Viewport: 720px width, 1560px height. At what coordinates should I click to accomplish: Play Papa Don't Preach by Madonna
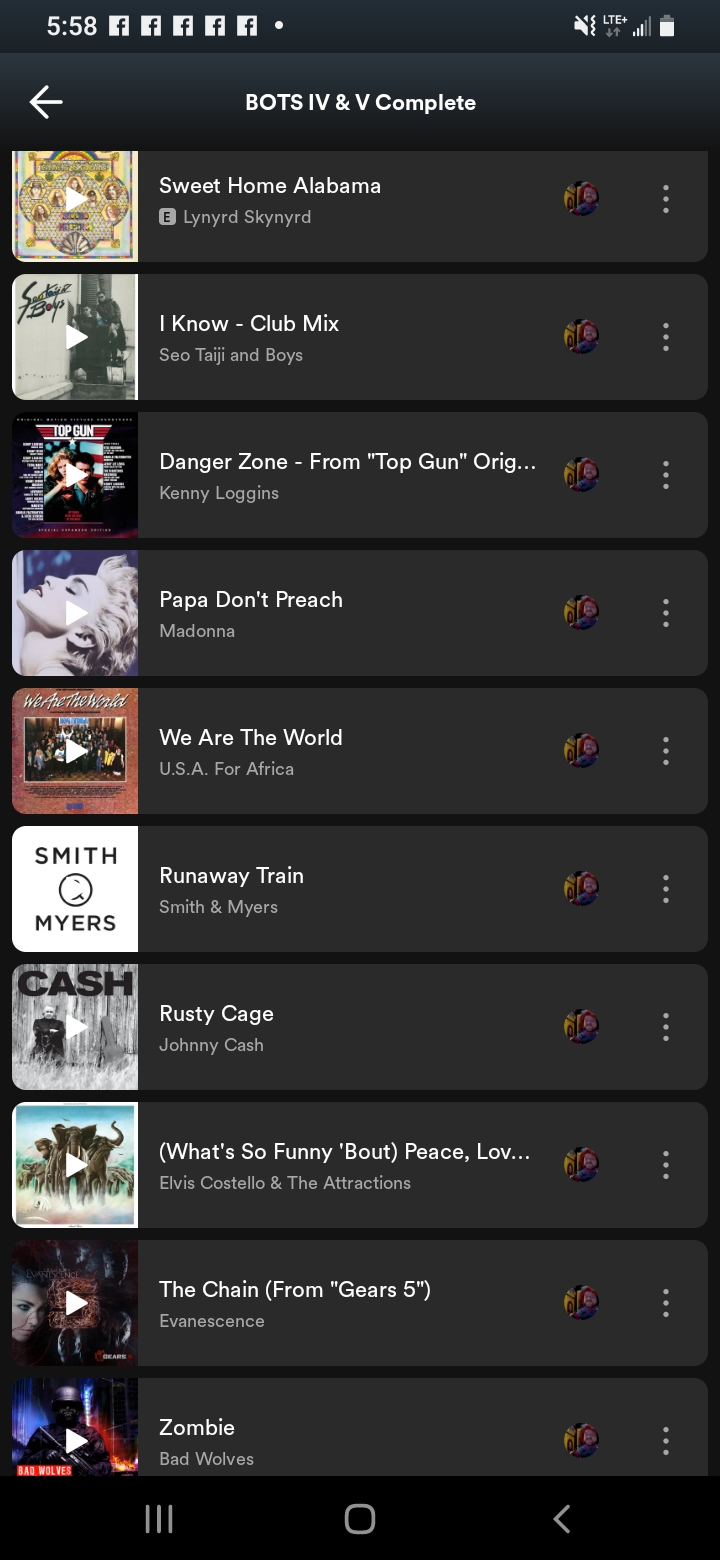tap(76, 613)
